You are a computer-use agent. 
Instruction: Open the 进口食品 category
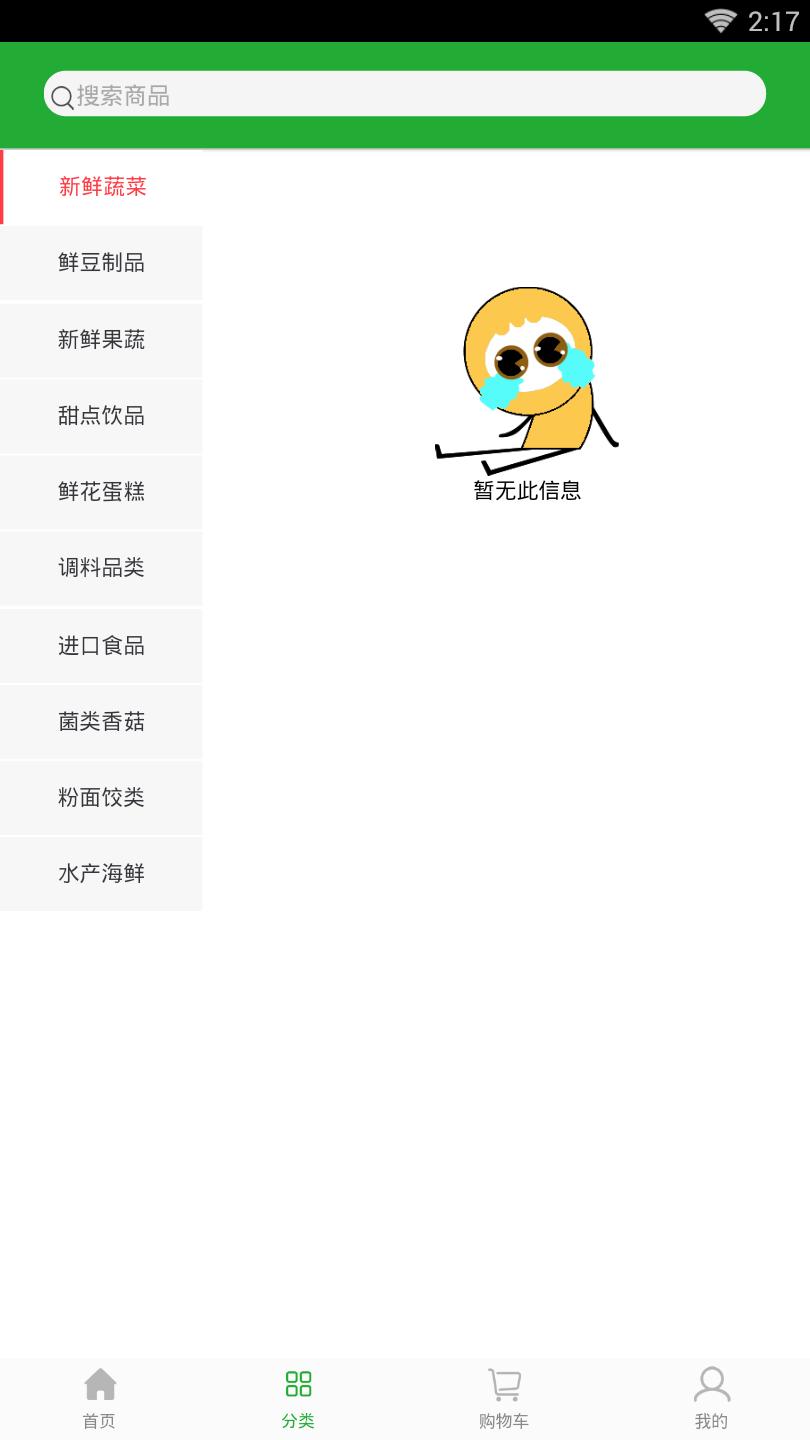101,645
